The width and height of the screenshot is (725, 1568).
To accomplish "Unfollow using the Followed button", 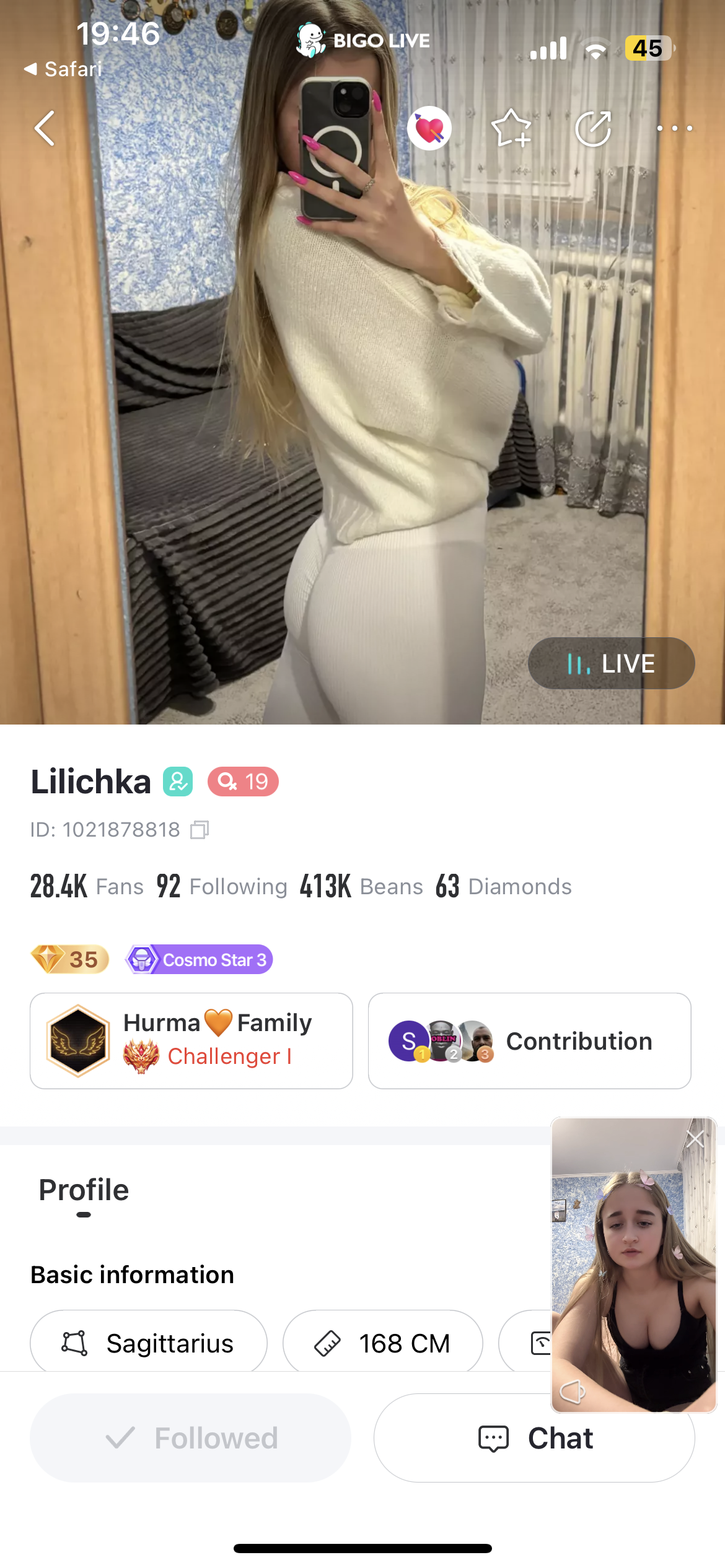I will click(x=190, y=1437).
